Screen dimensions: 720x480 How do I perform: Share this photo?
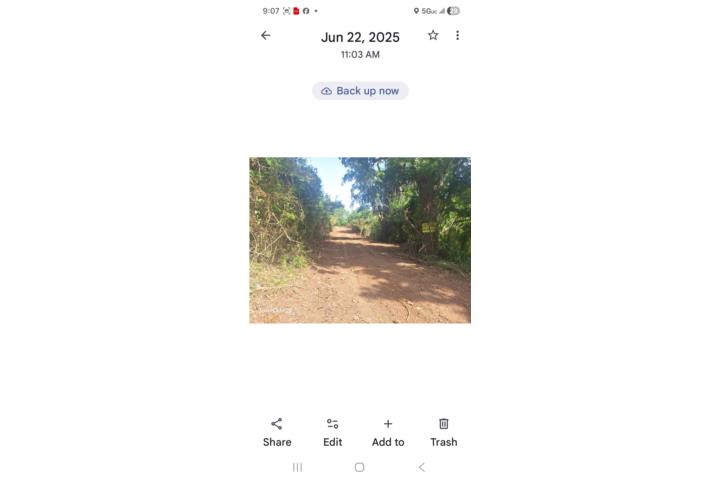coord(277,431)
